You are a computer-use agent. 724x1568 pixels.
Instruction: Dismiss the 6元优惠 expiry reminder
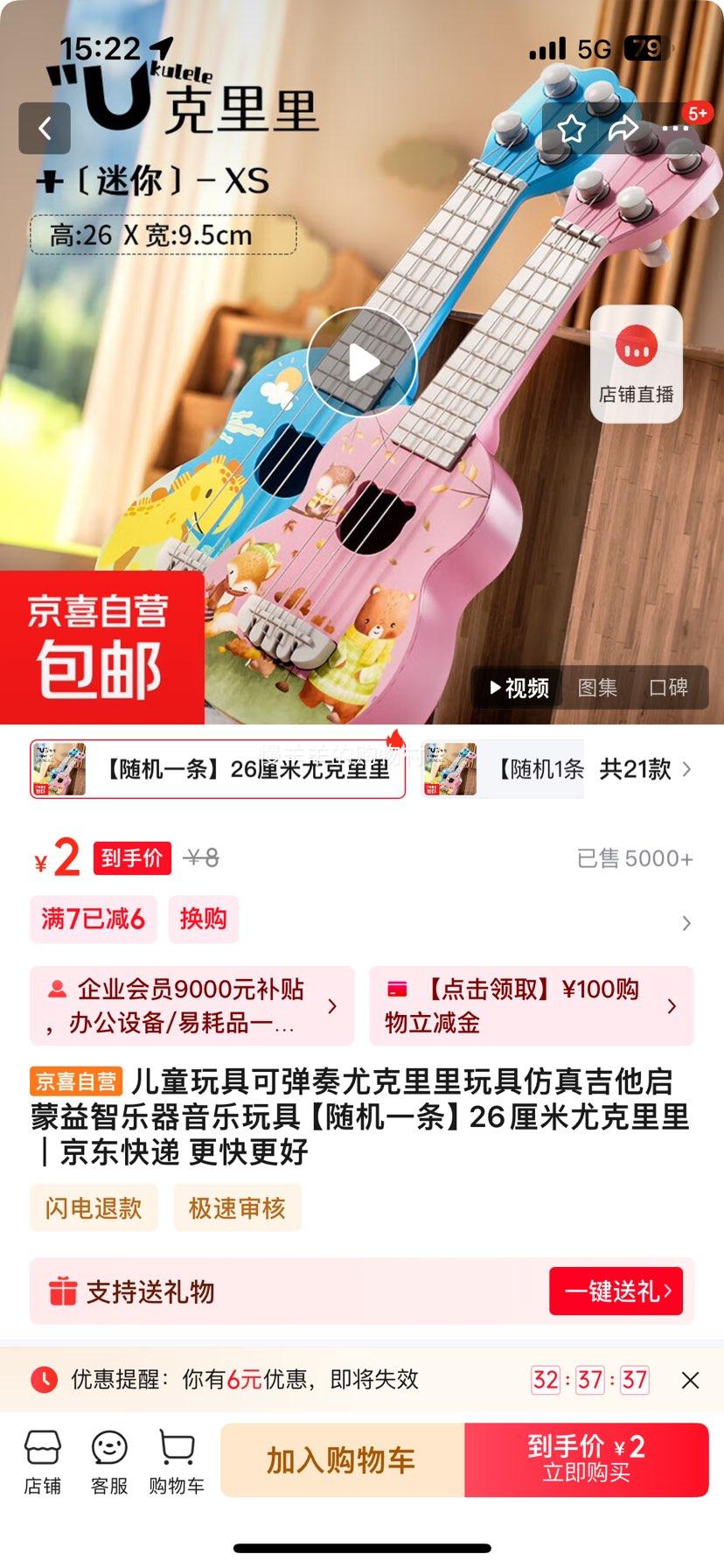click(x=690, y=1381)
